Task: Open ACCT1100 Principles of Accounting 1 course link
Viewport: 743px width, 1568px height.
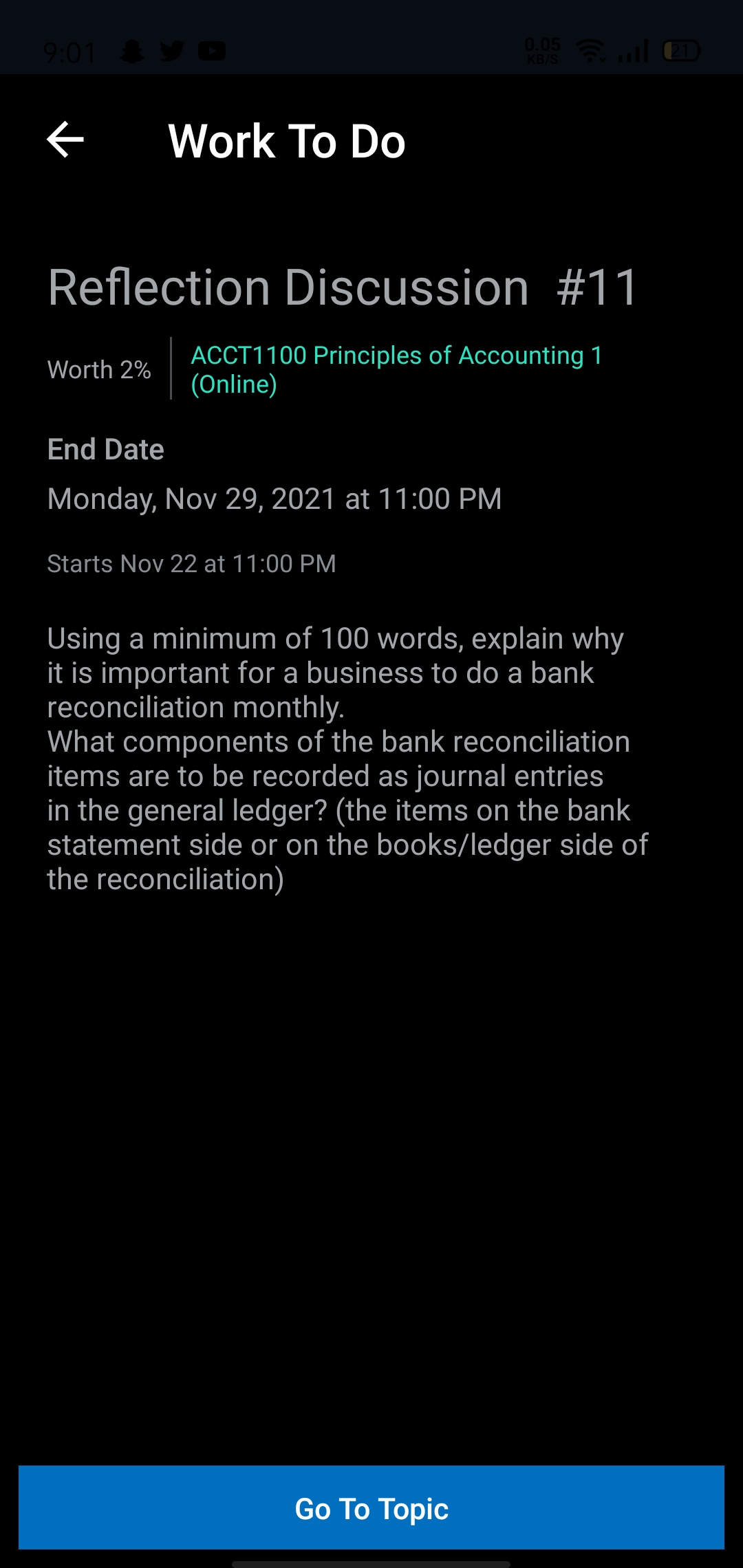Action: [396, 369]
